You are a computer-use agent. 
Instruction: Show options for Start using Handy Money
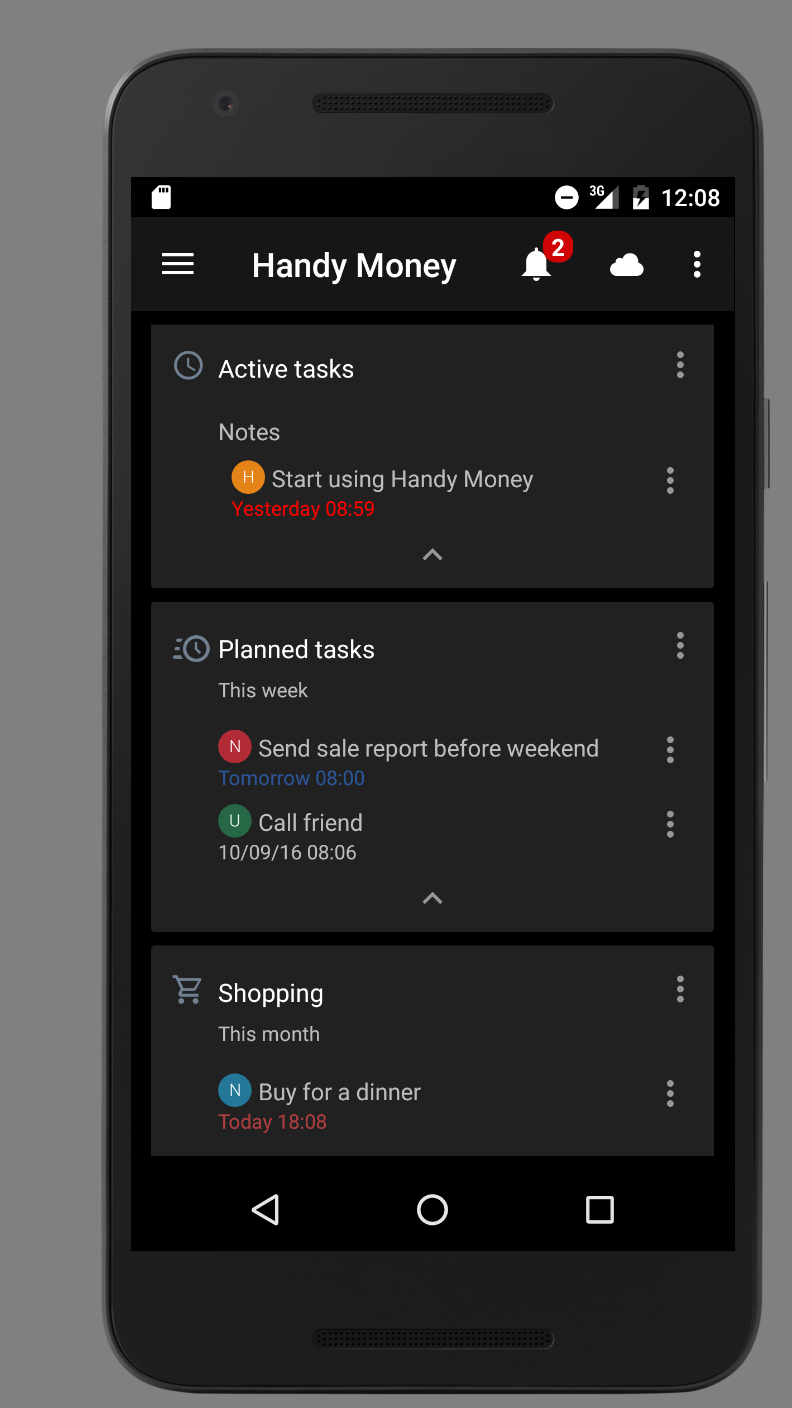(670, 480)
